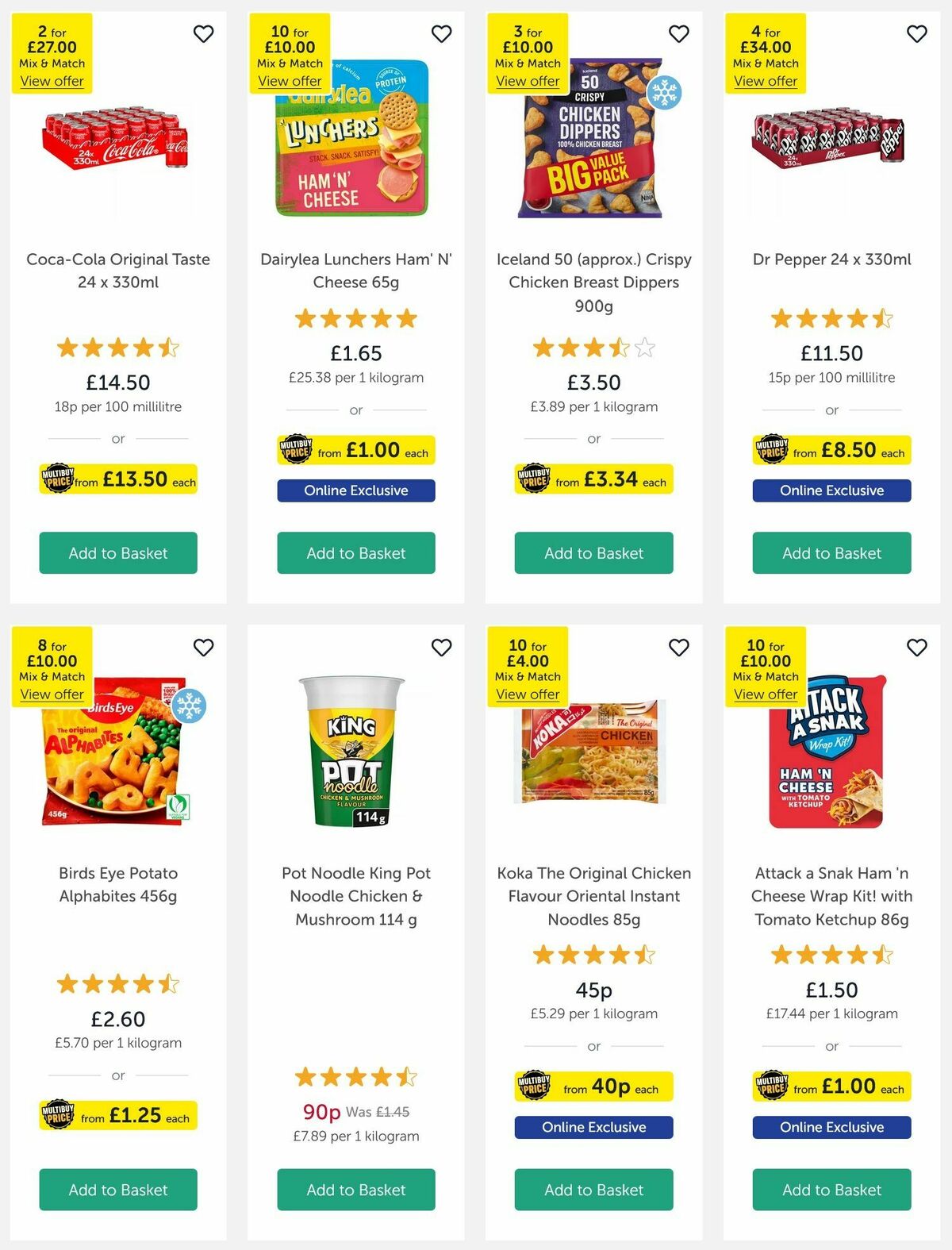This screenshot has height=1250, width=952.
Task: Click the heart icon on Pot Noodle King
Action: point(441,647)
